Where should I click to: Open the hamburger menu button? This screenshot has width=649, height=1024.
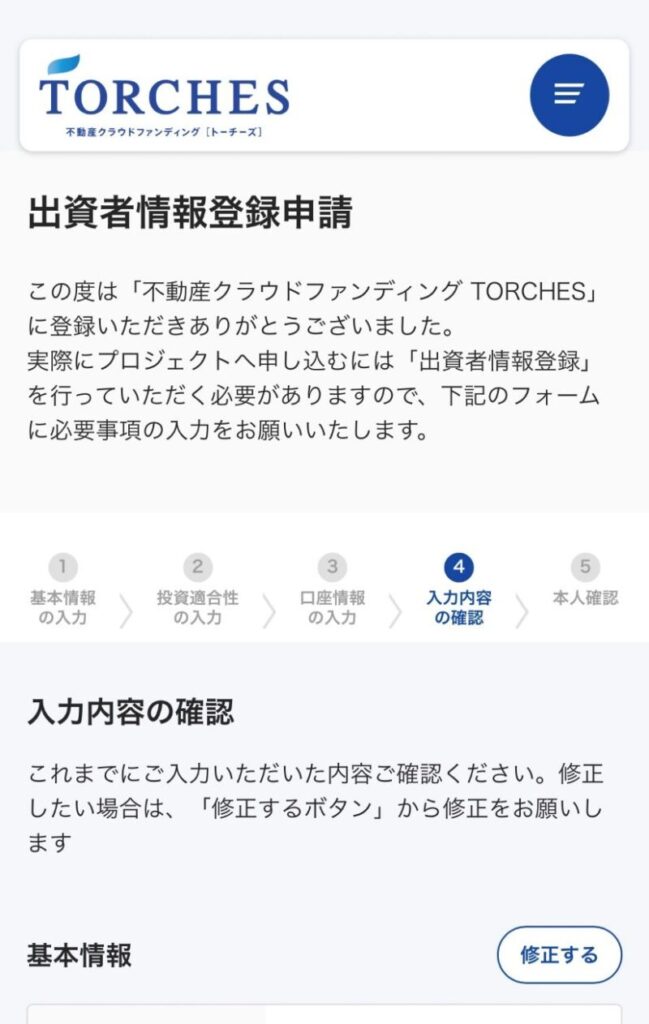[569, 95]
